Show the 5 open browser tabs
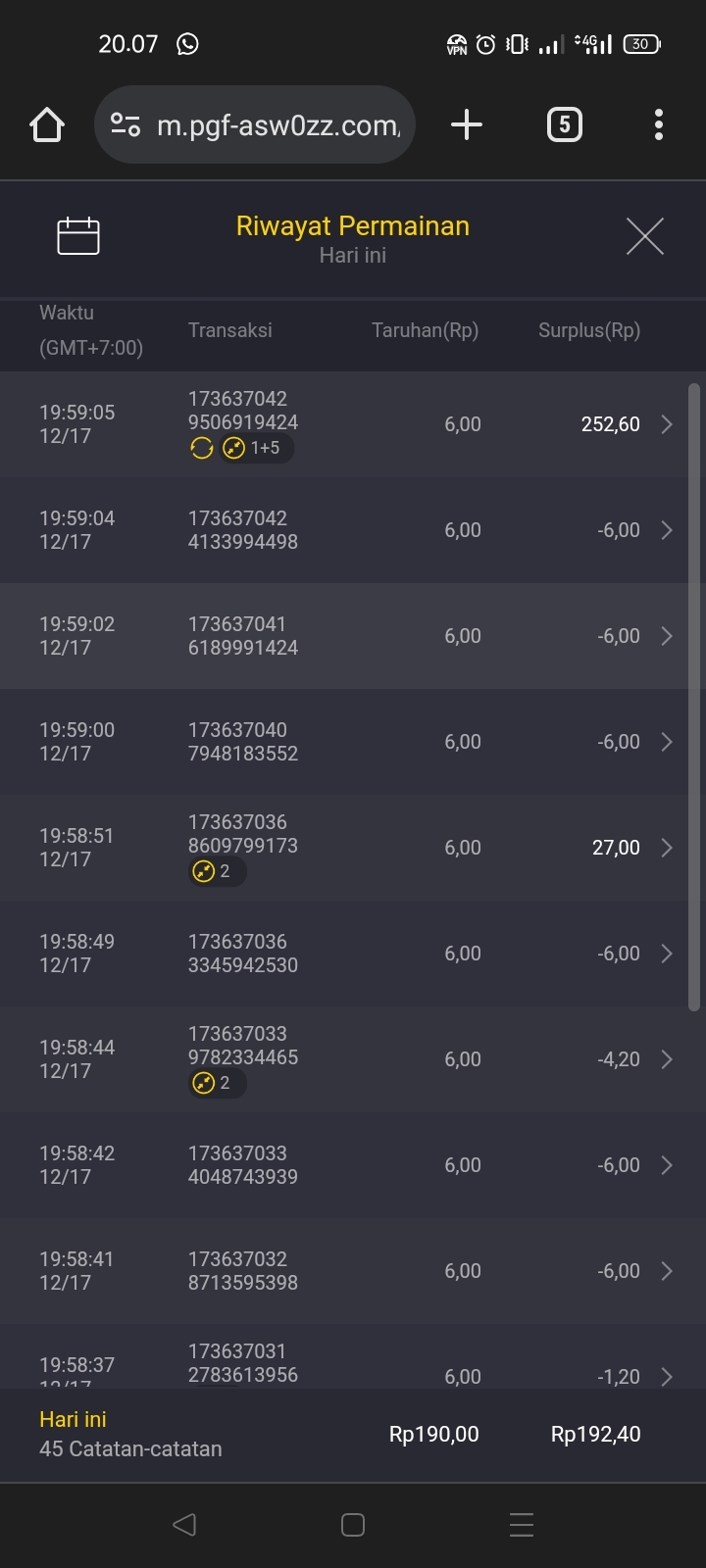Image resolution: width=706 pixels, height=1568 pixels. [564, 125]
